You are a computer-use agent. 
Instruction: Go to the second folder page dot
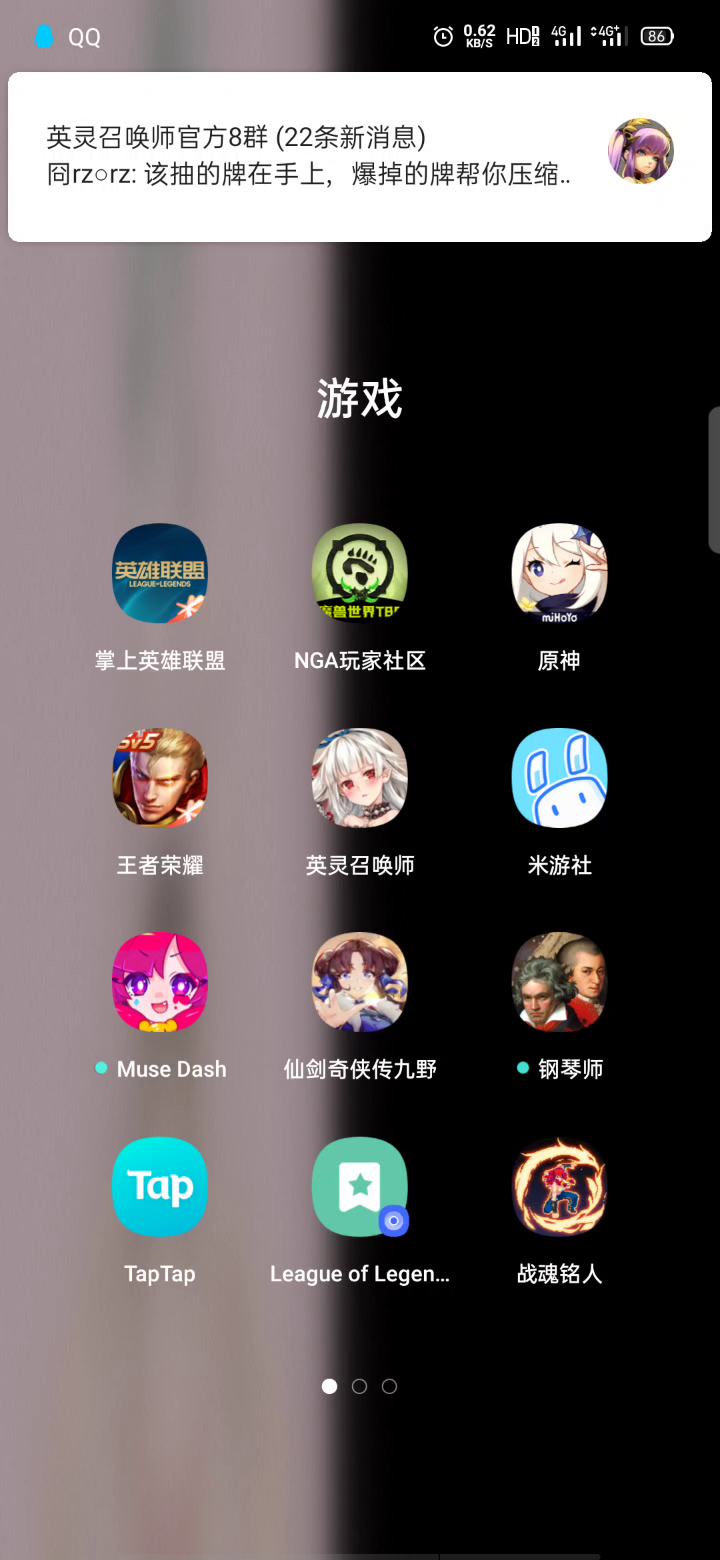pos(360,1386)
